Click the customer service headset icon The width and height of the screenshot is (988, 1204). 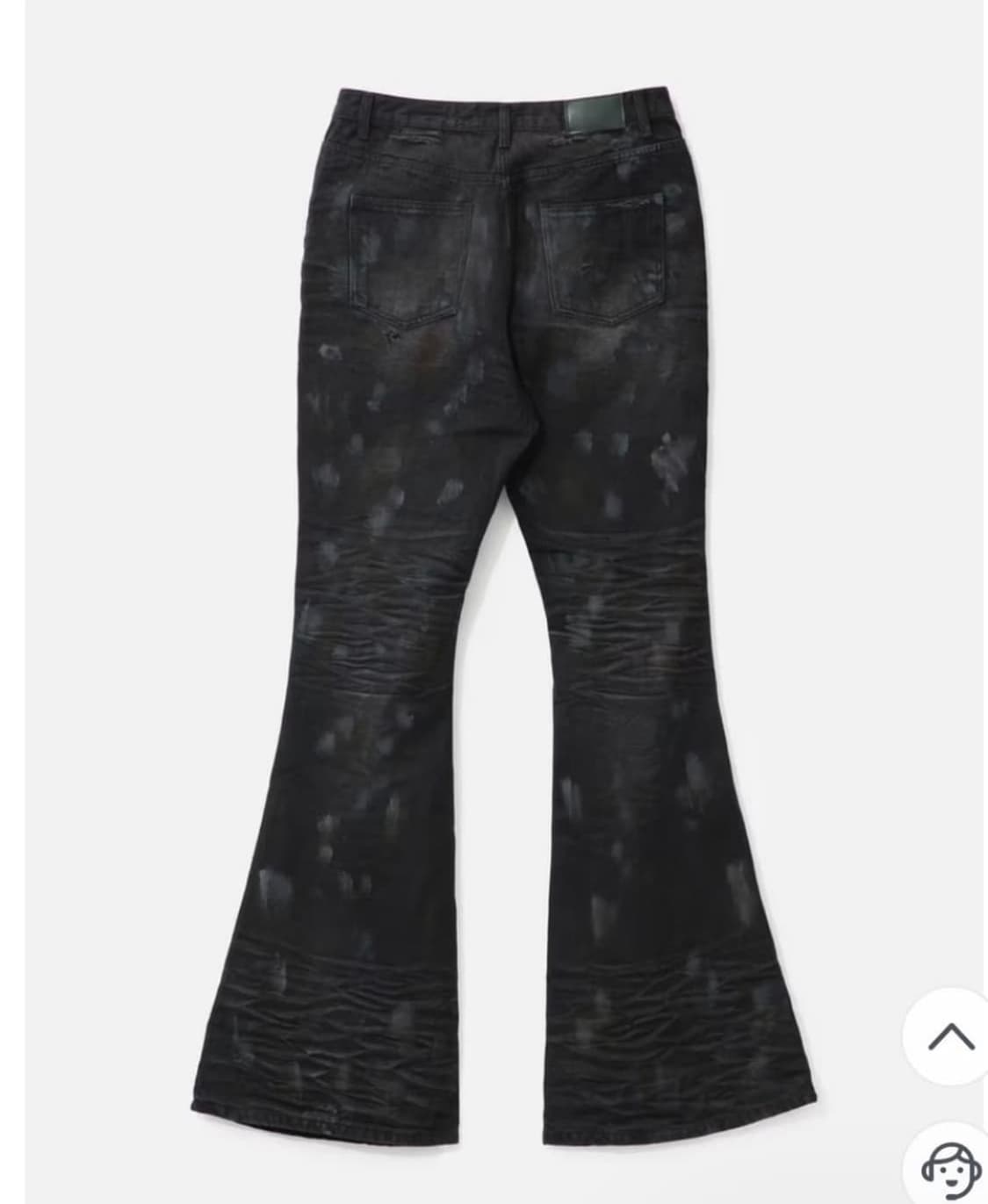953,1170
